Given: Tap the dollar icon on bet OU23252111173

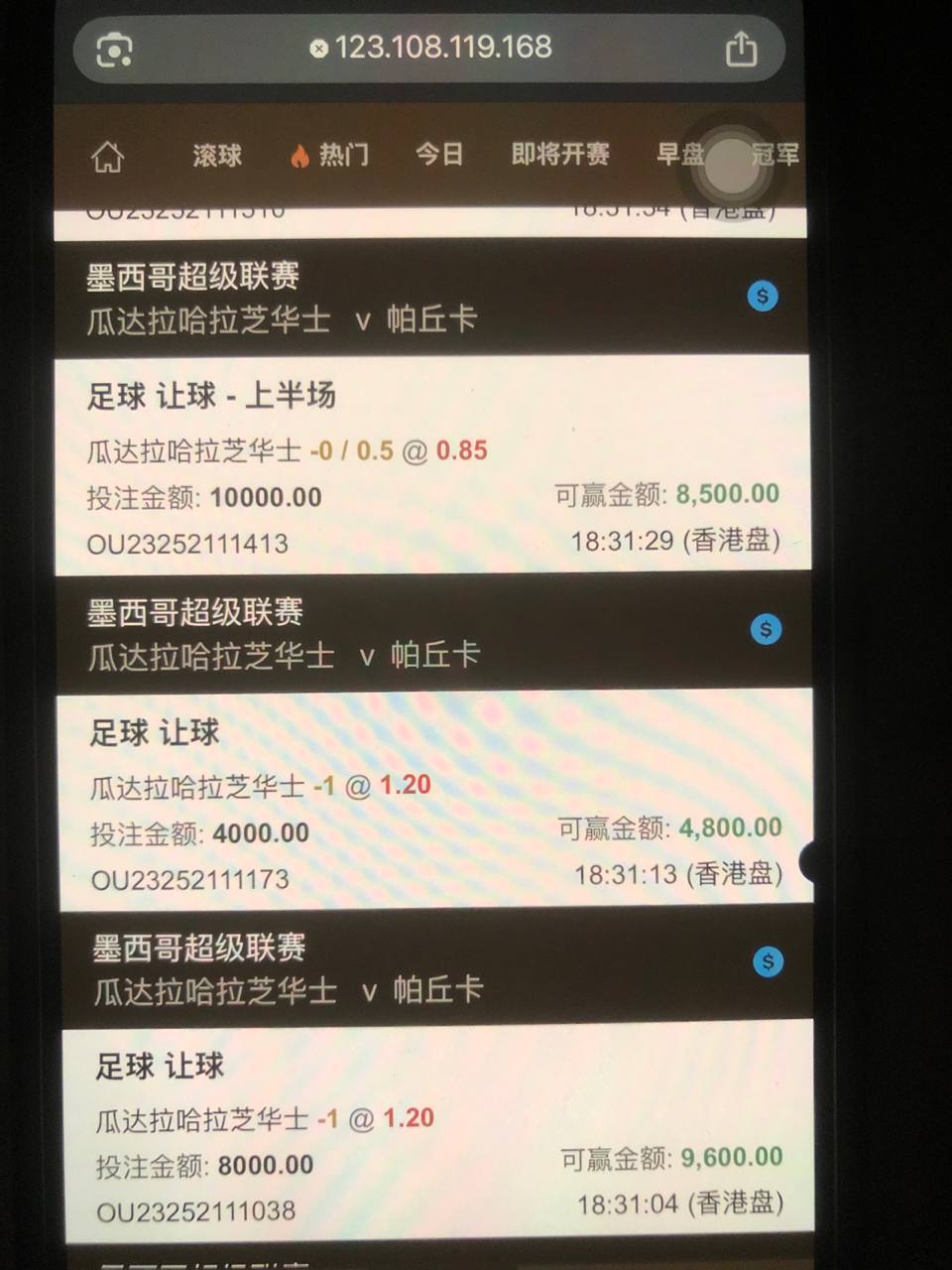Looking at the screenshot, I should [x=766, y=629].
